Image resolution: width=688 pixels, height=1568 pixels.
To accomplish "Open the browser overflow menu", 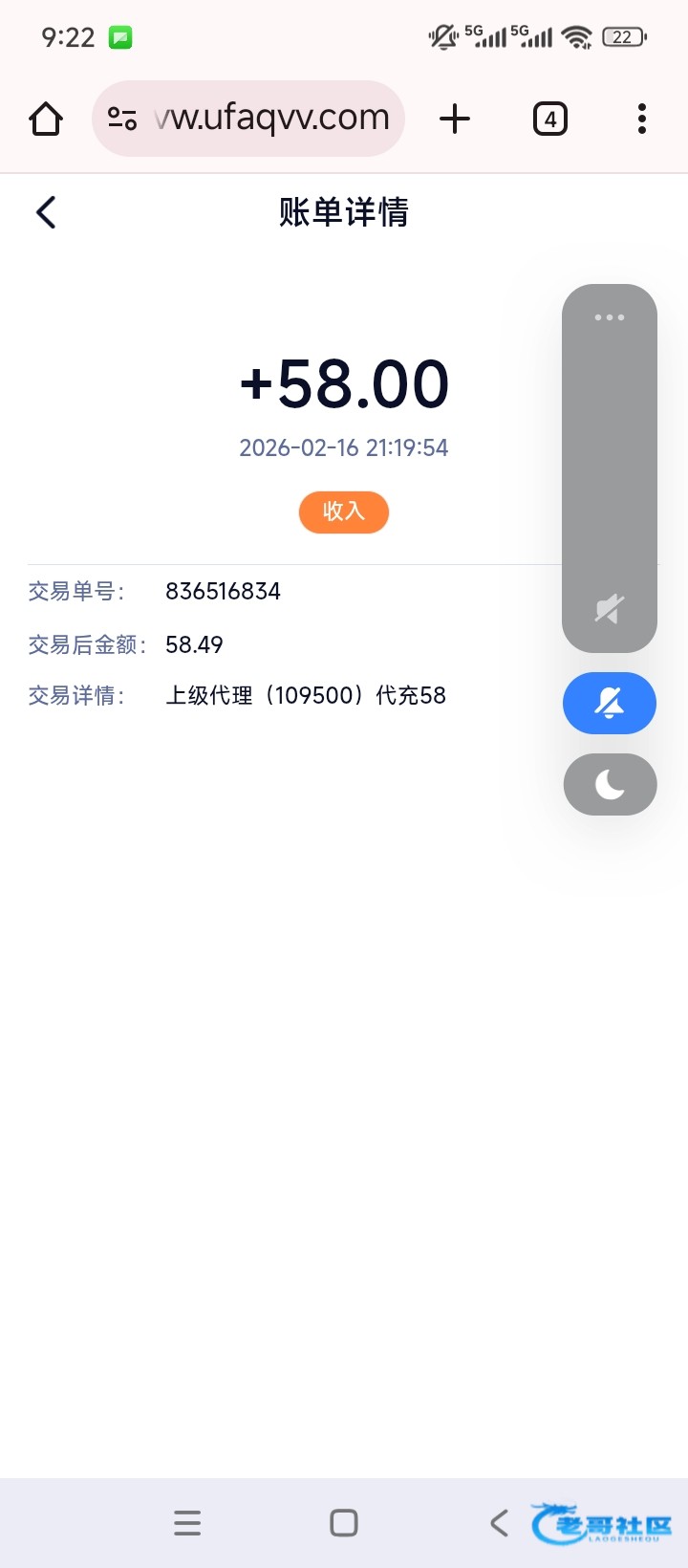I will 641,120.
